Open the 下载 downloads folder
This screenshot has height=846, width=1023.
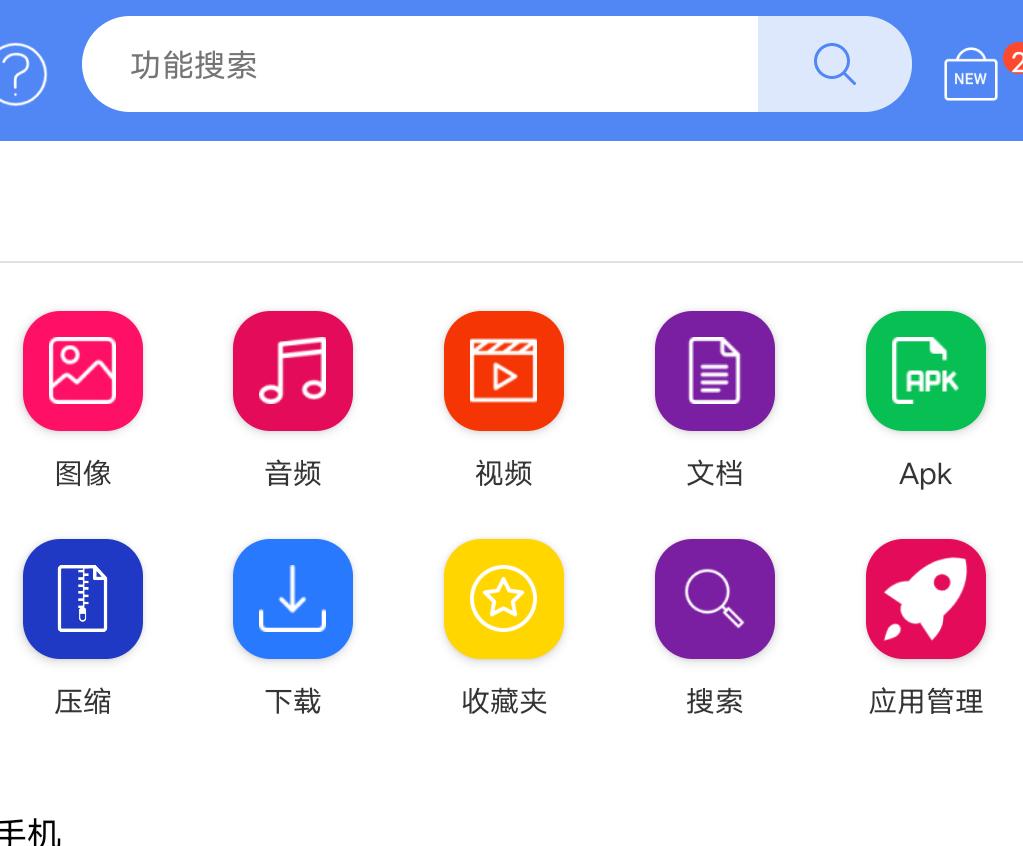point(293,599)
